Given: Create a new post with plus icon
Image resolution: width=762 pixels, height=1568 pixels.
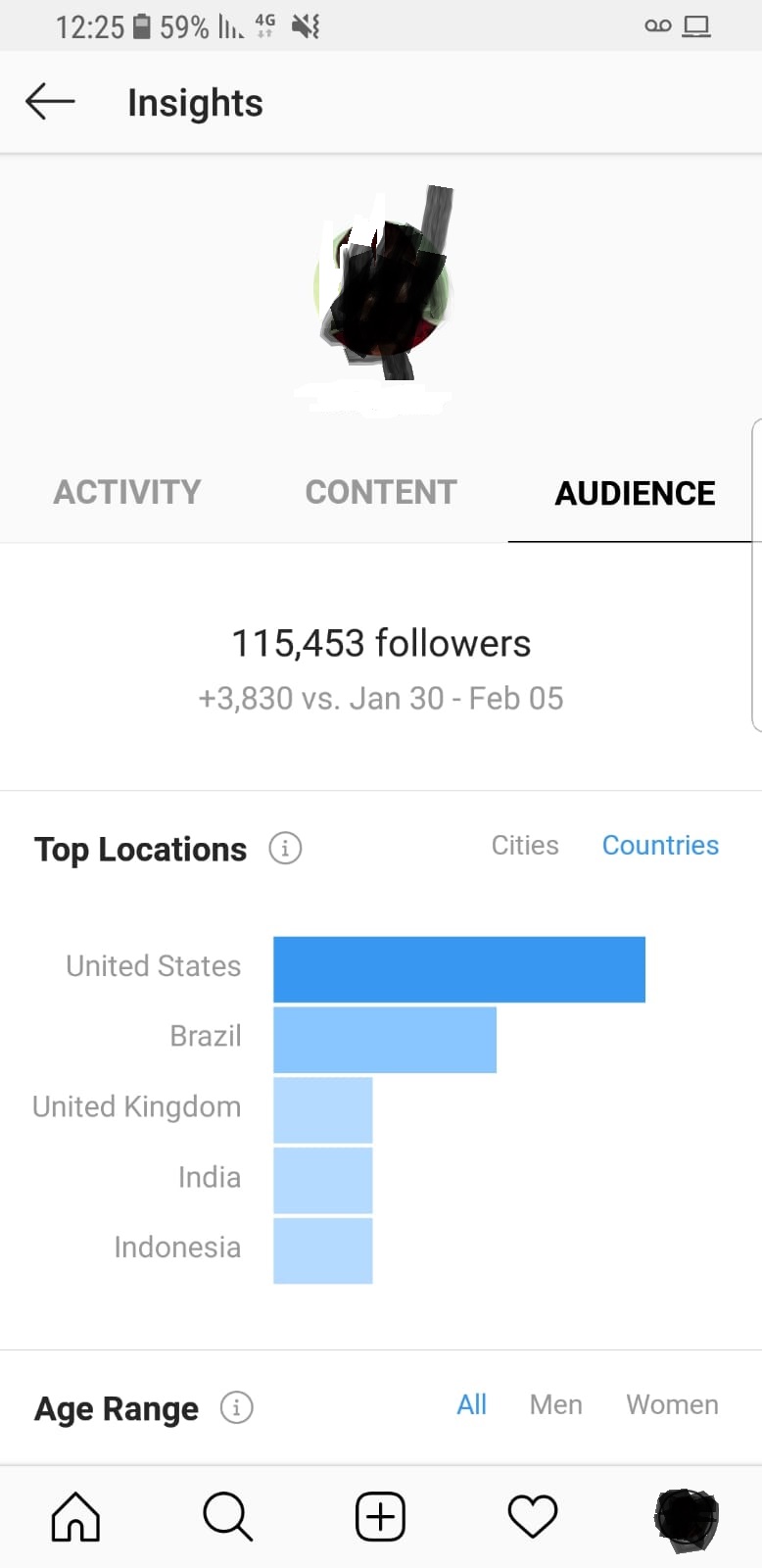Looking at the screenshot, I should [x=380, y=1516].
